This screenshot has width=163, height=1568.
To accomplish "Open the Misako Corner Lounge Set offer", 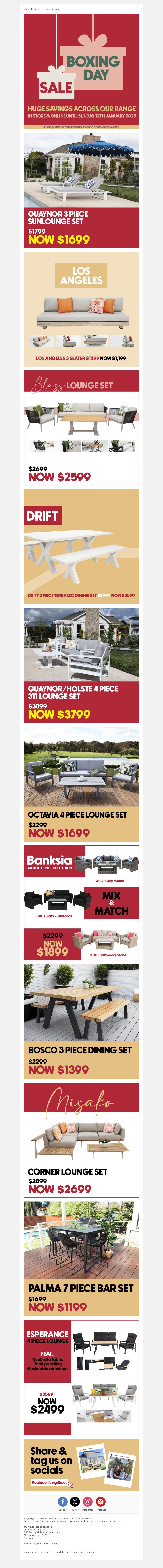I will point(81,1139).
